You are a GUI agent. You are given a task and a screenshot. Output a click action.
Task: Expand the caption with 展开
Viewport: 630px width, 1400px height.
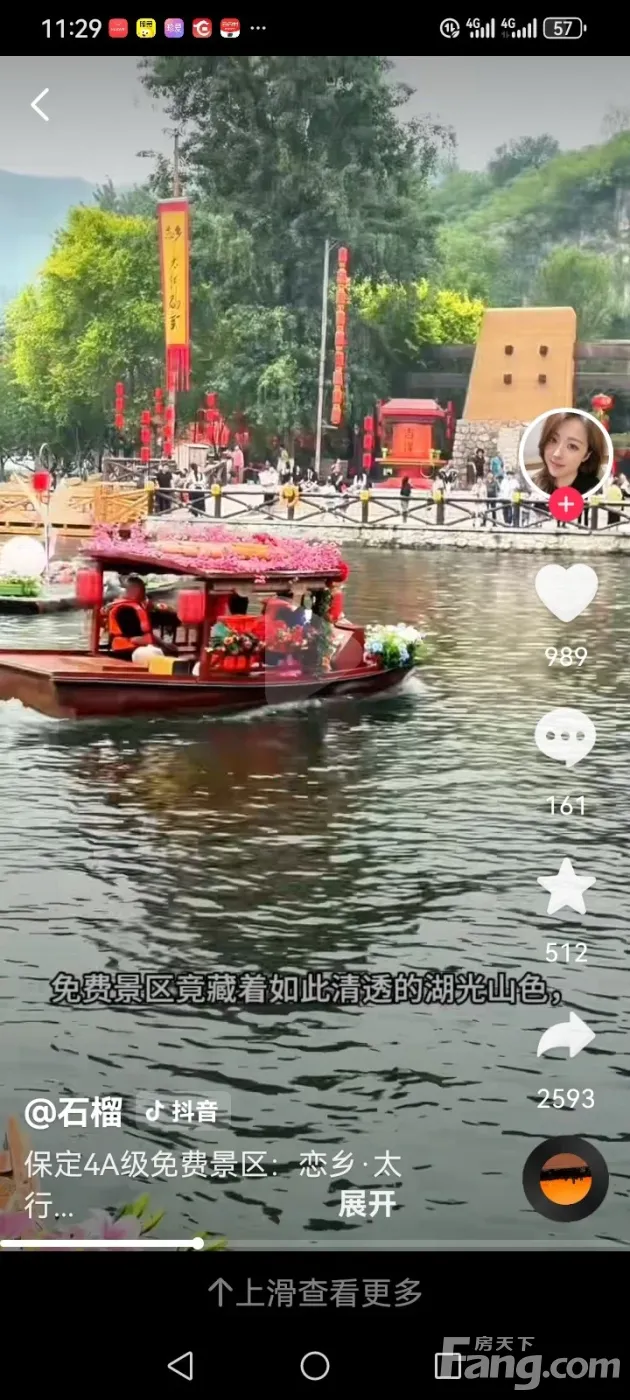point(367,1204)
